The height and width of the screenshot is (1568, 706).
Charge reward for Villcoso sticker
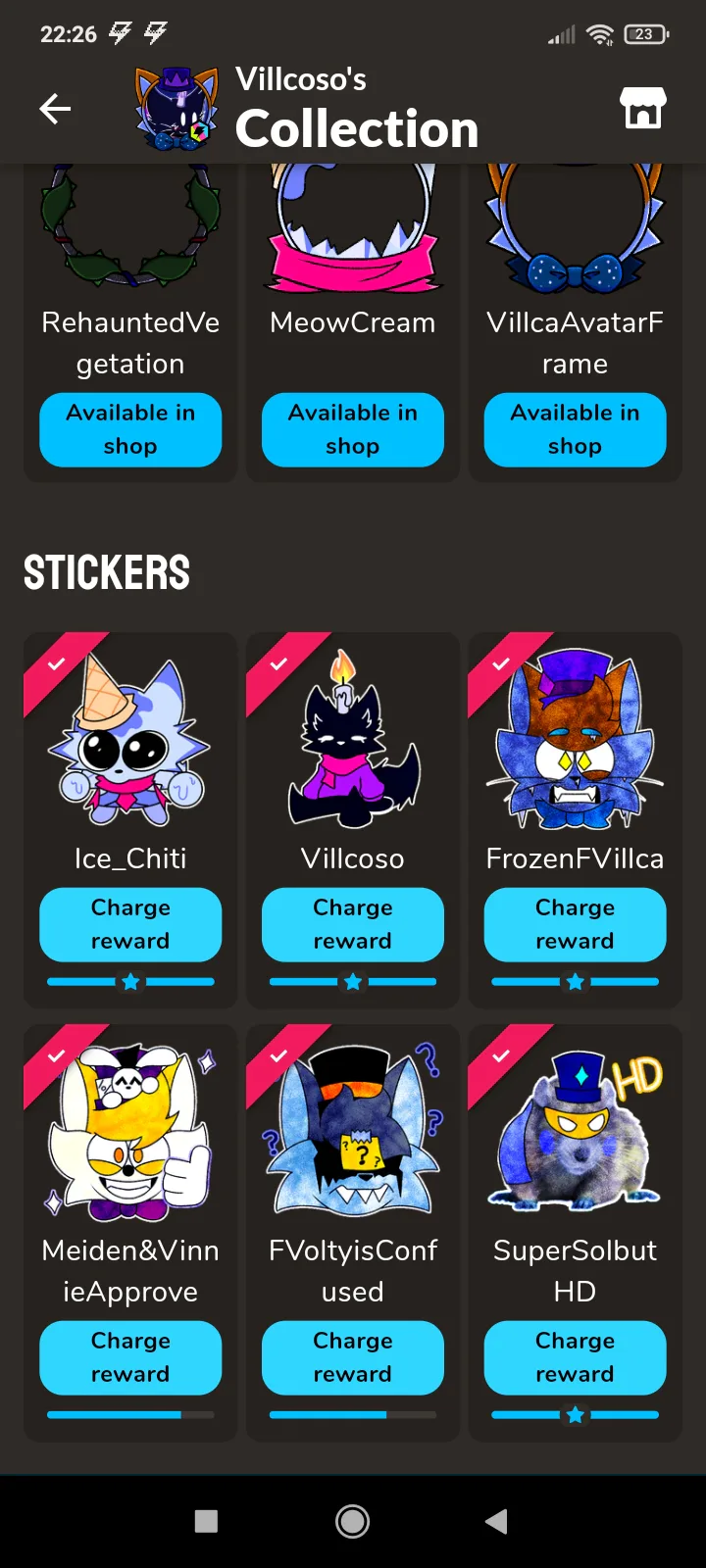[x=353, y=924]
